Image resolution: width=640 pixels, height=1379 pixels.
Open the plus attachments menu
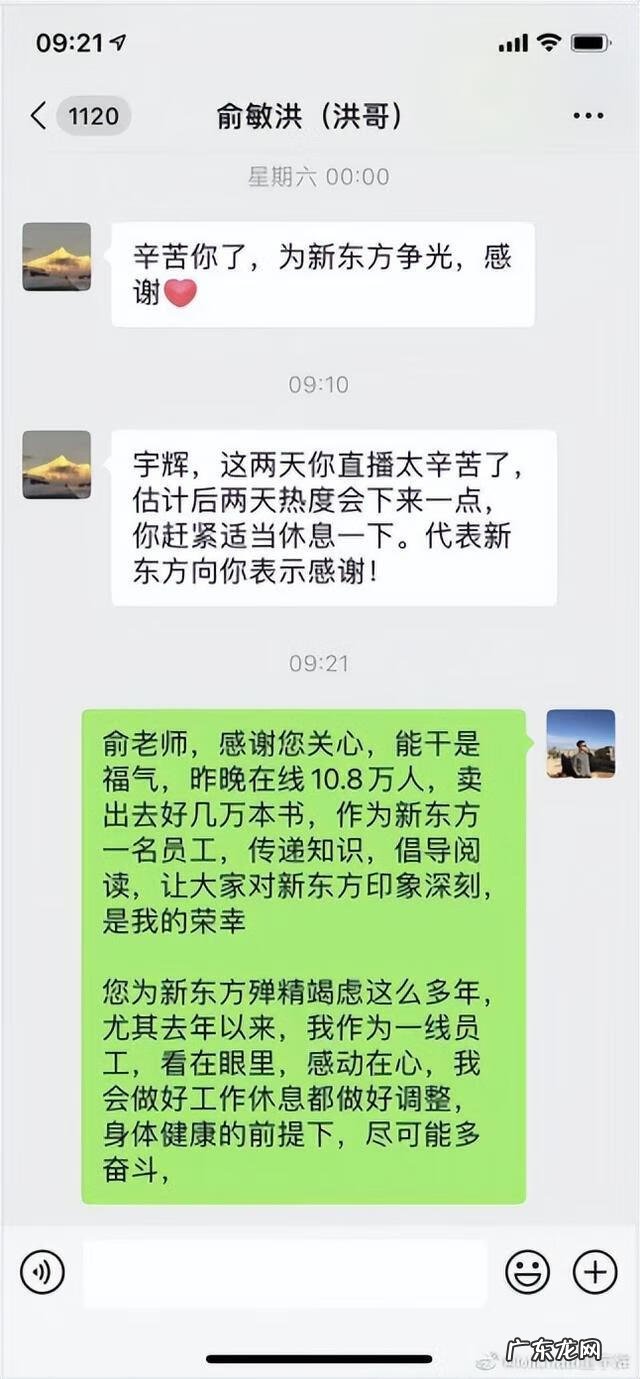point(594,1272)
